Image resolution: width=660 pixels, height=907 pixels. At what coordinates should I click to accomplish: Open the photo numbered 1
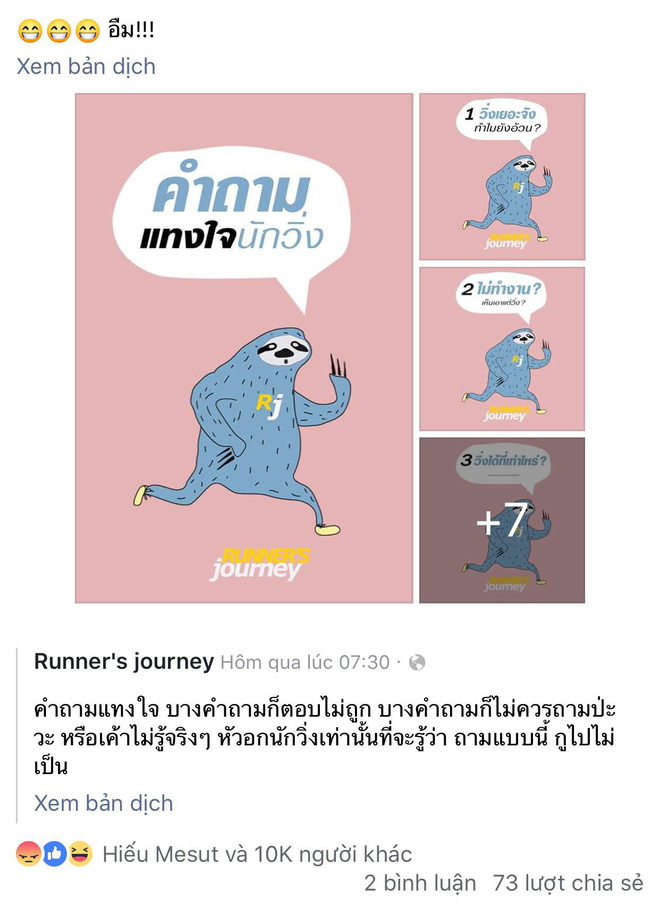[x=501, y=177]
